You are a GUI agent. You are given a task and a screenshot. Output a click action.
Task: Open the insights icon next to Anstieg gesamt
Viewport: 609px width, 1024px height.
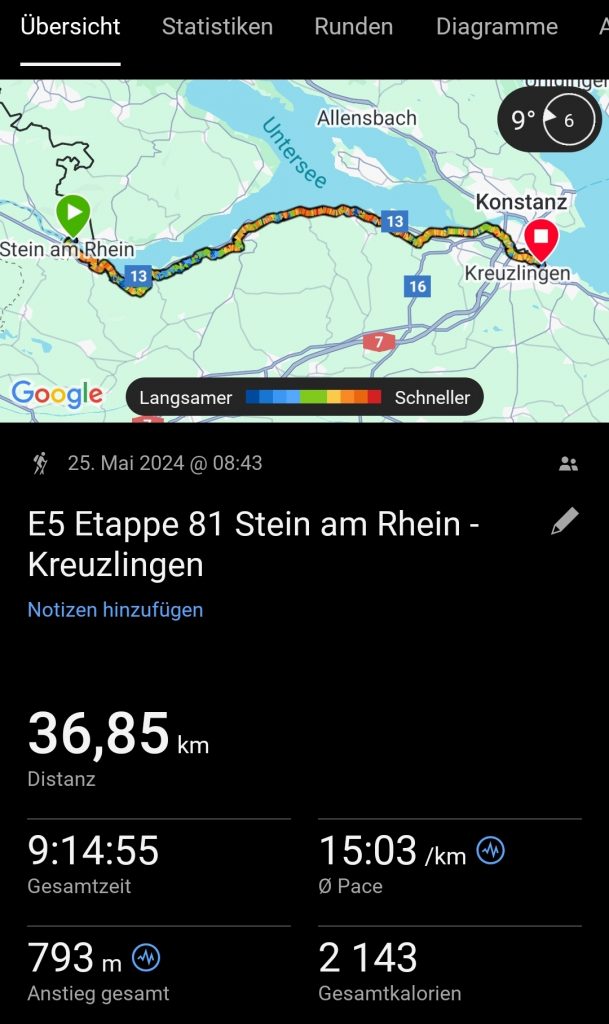point(146,958)
